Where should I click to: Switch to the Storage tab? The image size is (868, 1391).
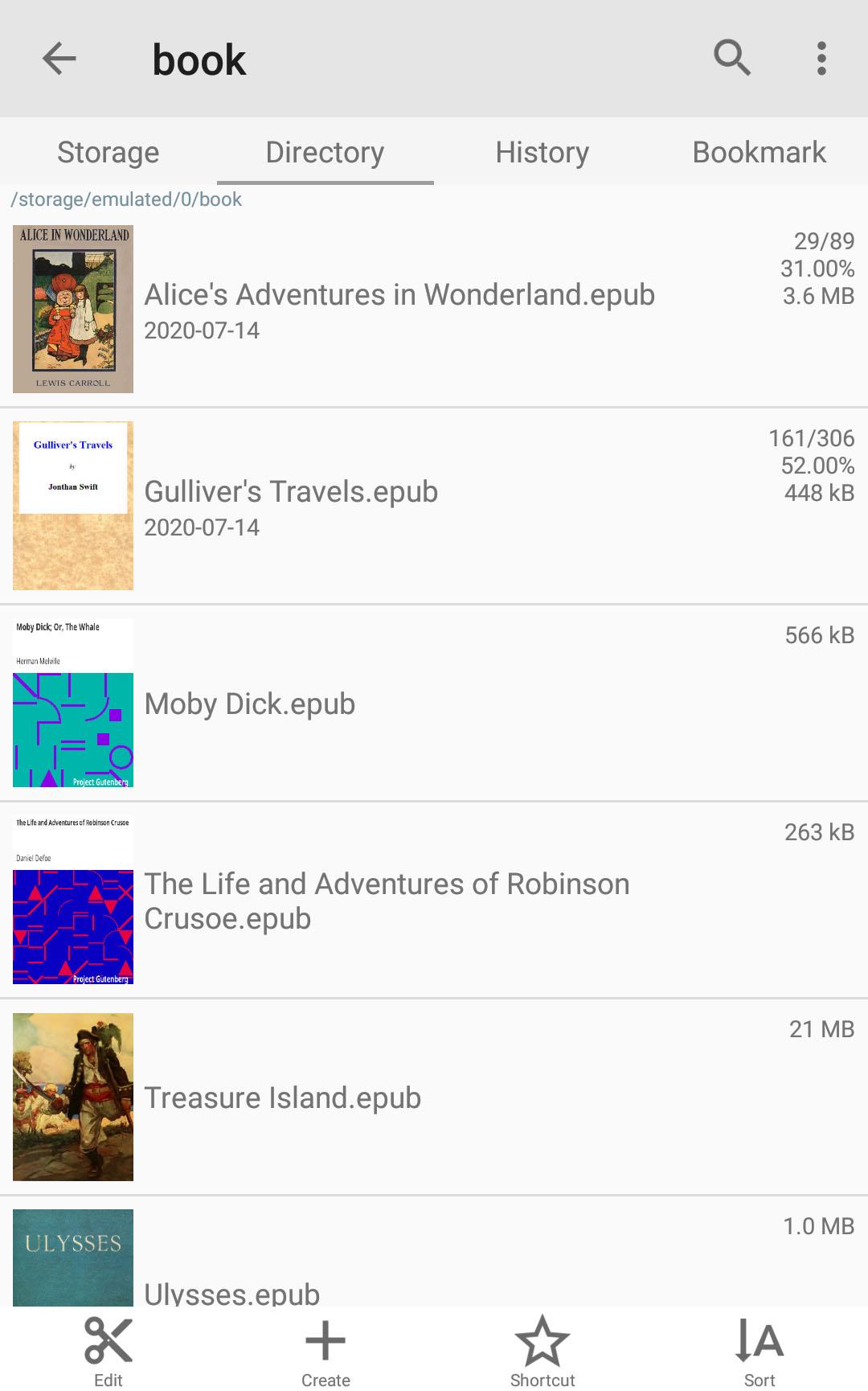108,152
